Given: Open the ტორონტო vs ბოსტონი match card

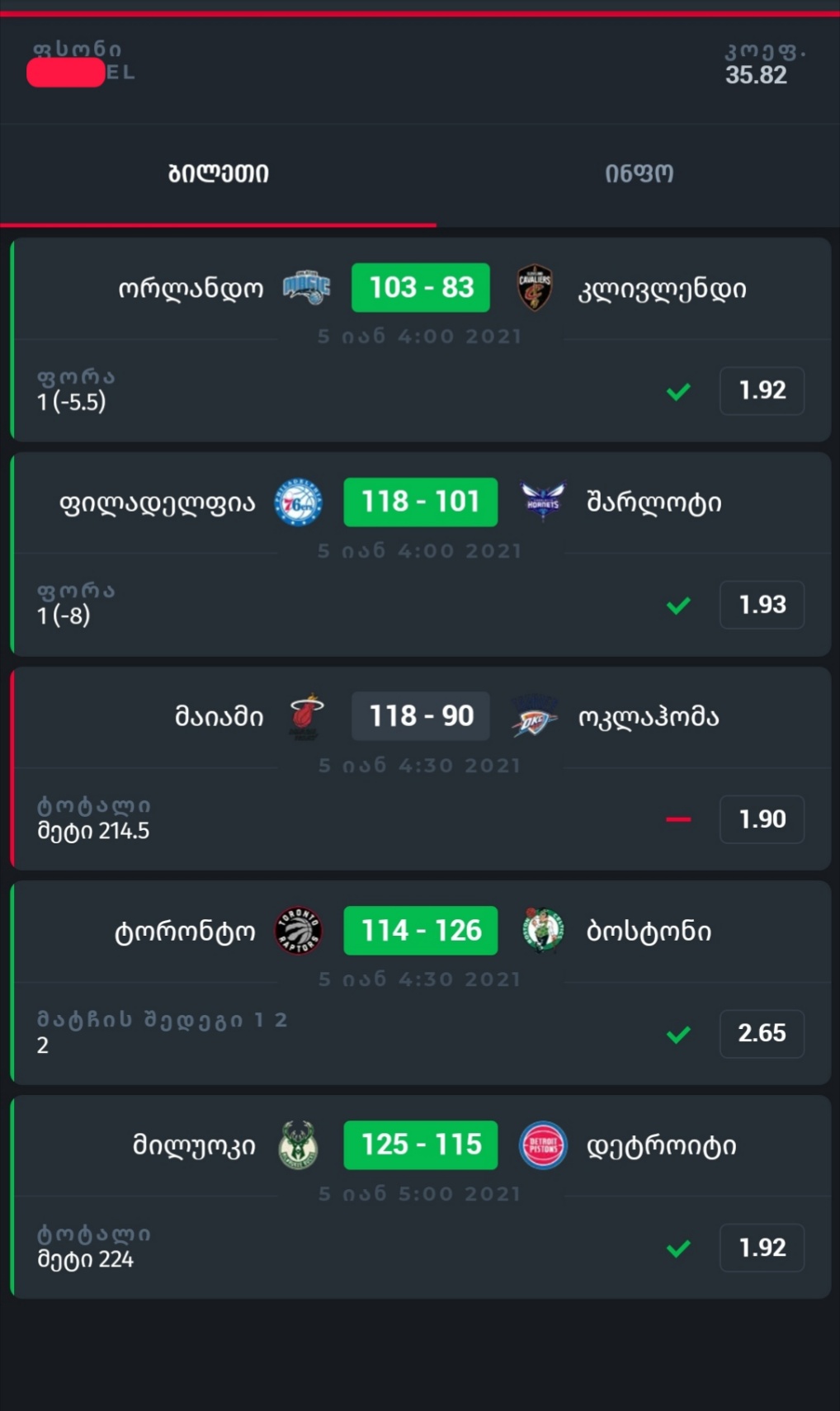Looking at the screenshot, I should pyautogui.click(x=421, y=982).
